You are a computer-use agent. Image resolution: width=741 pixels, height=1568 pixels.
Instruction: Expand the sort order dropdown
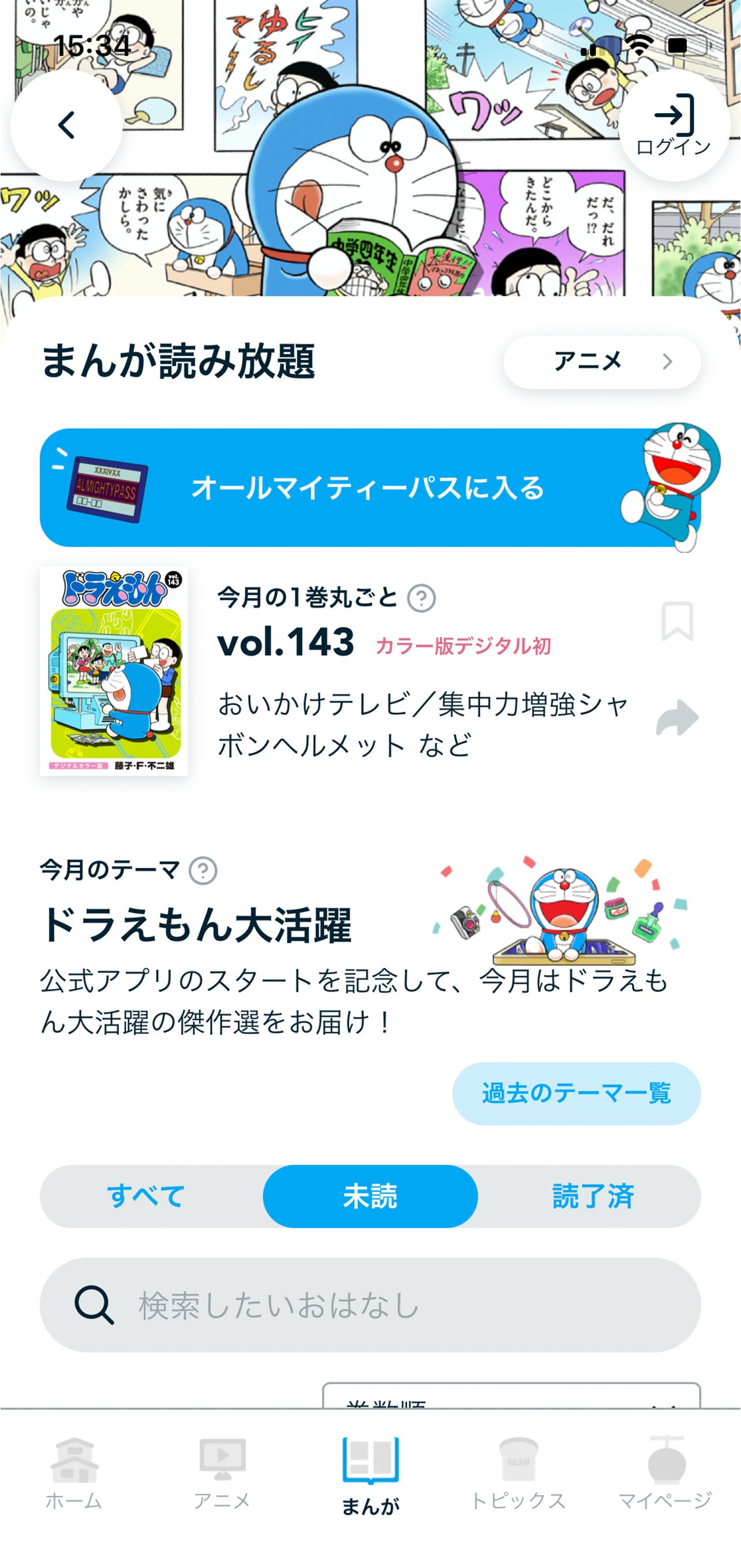511,1397
